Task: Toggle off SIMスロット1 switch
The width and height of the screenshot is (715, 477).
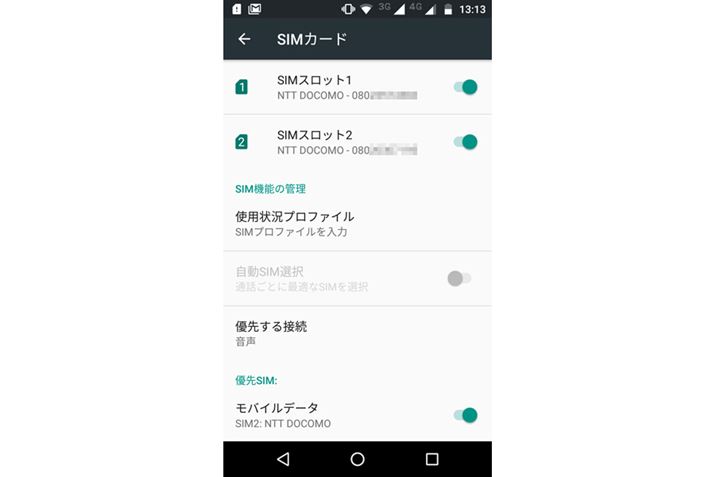Action: 465,87
